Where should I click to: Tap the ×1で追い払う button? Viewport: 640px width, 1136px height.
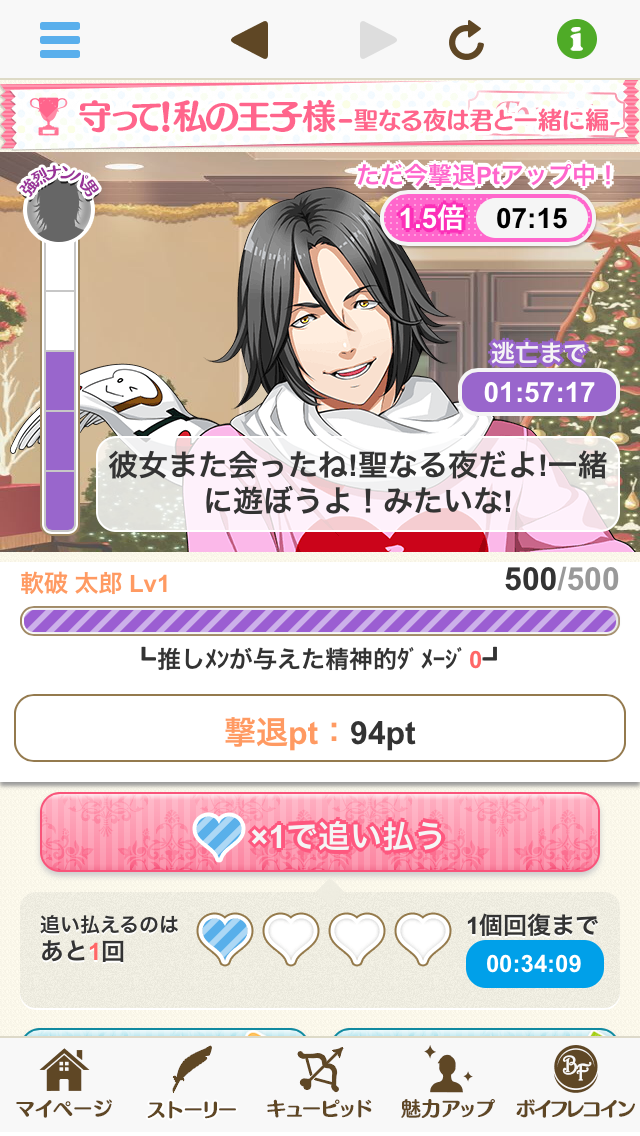pyautogui.click(x=320, y=833)
